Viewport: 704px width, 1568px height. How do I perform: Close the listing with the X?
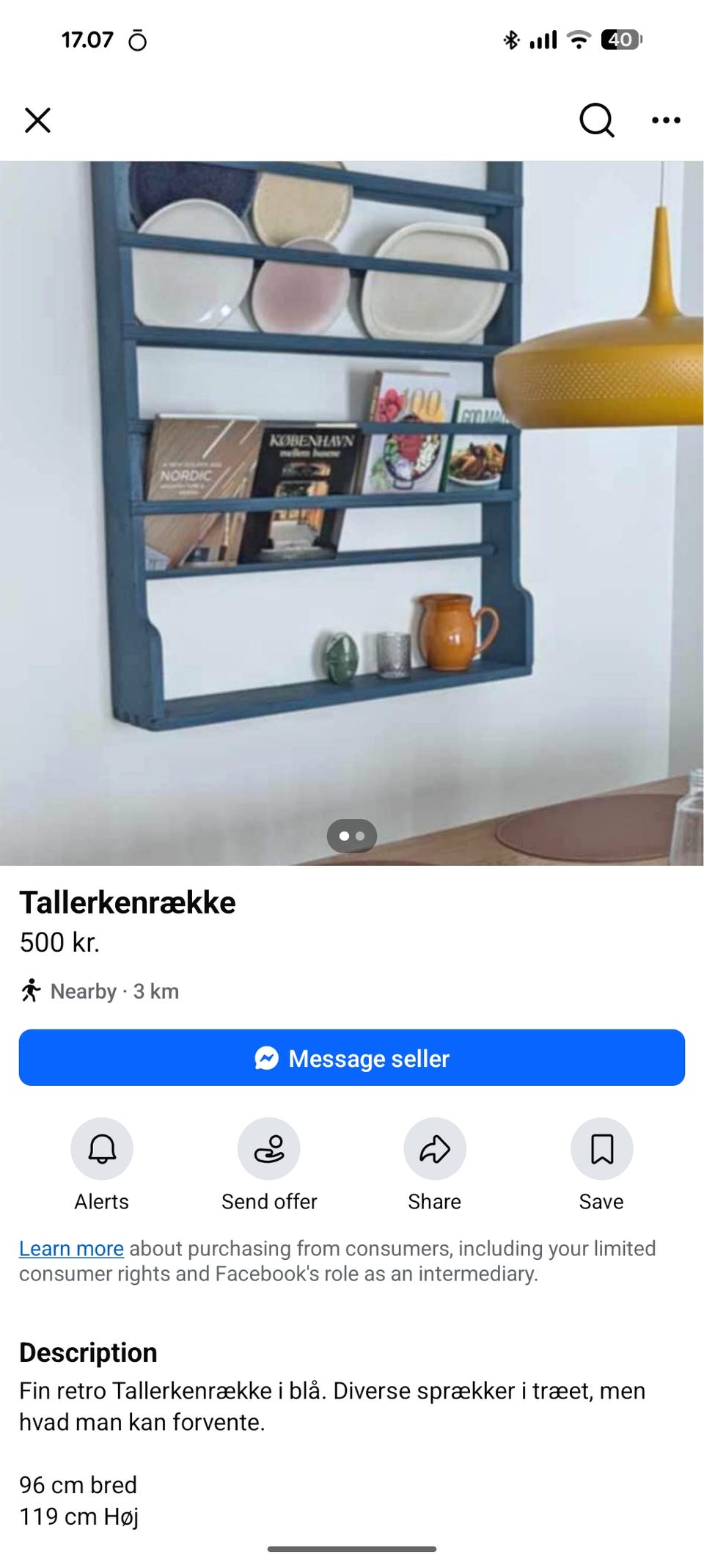point(39,120)
